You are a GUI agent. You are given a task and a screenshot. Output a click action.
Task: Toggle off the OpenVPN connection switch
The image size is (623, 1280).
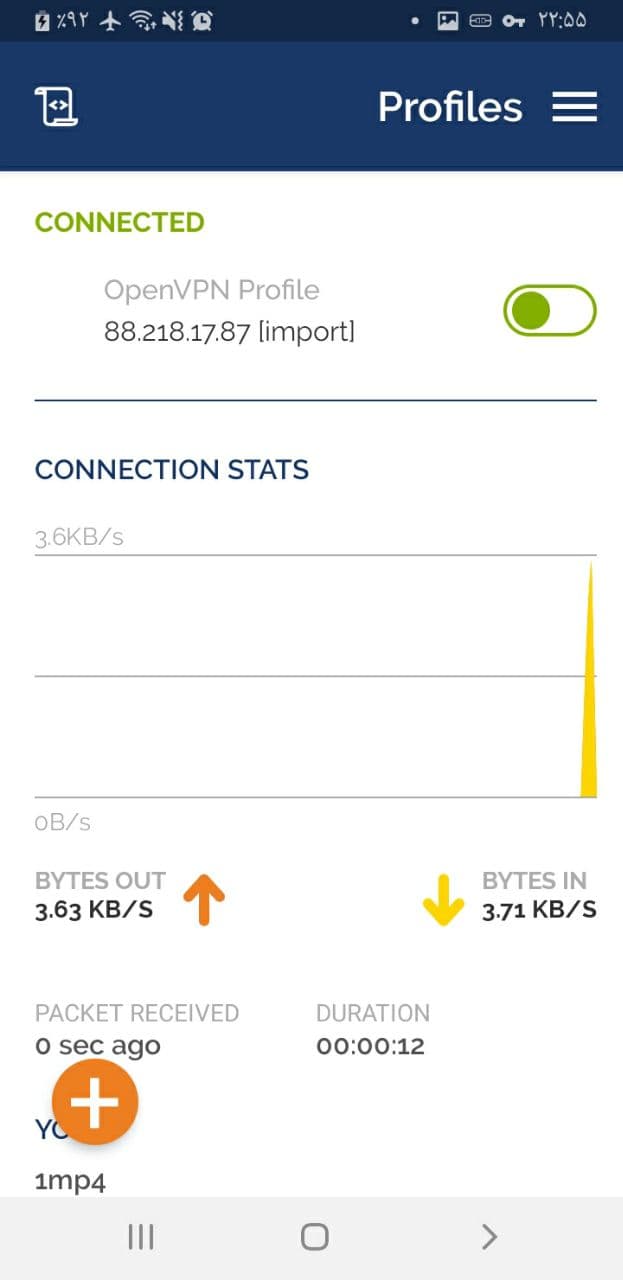coord(549,312)
